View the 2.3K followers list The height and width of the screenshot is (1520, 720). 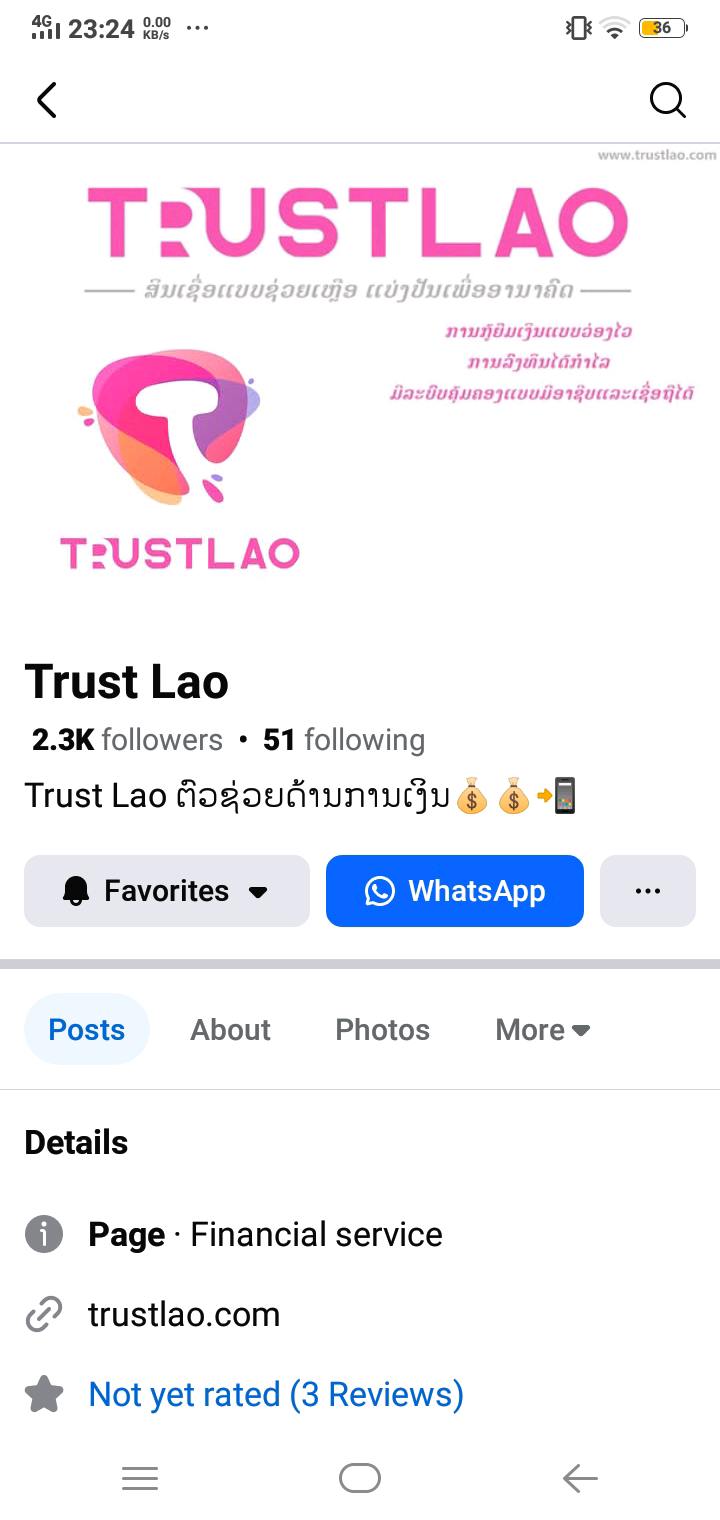pos(127,740)
